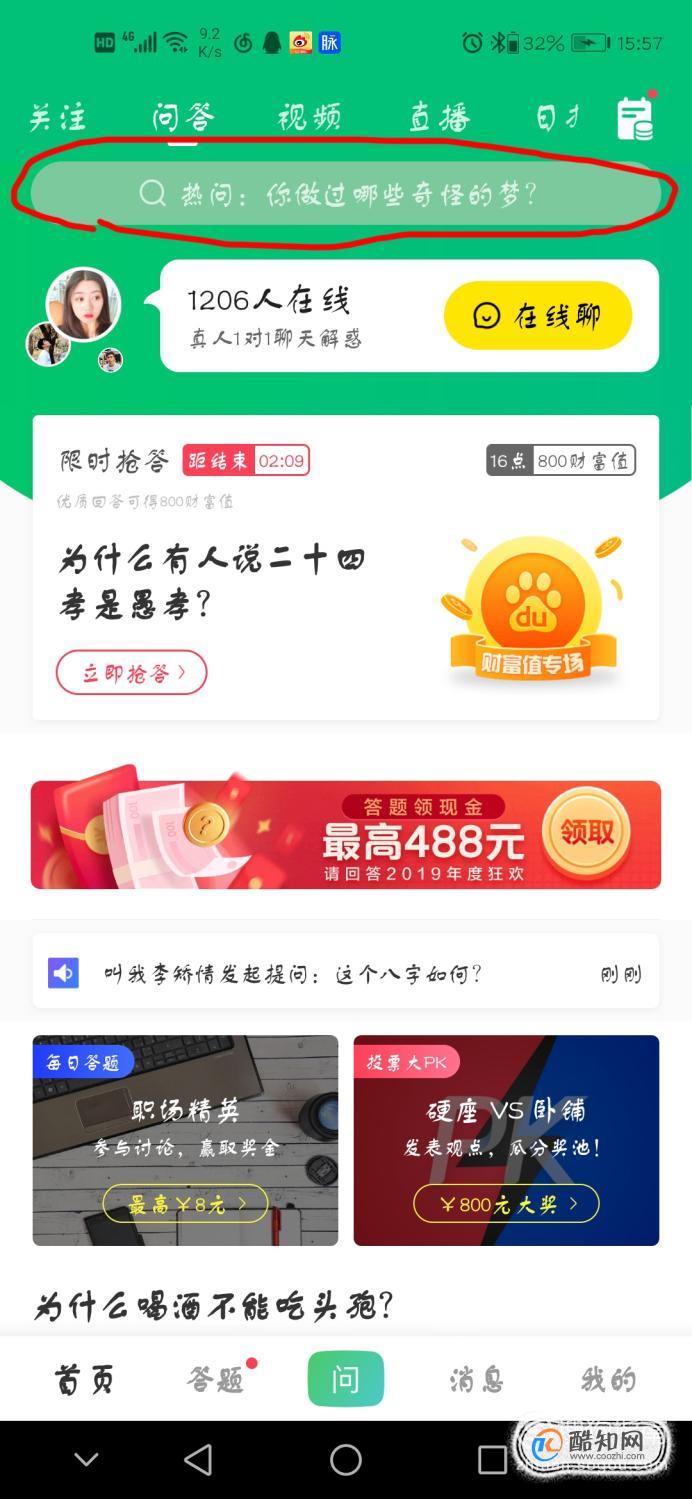Tap the ¥800元大奖 button
The image size is (692, 1499).
(x=506, y=1204)
